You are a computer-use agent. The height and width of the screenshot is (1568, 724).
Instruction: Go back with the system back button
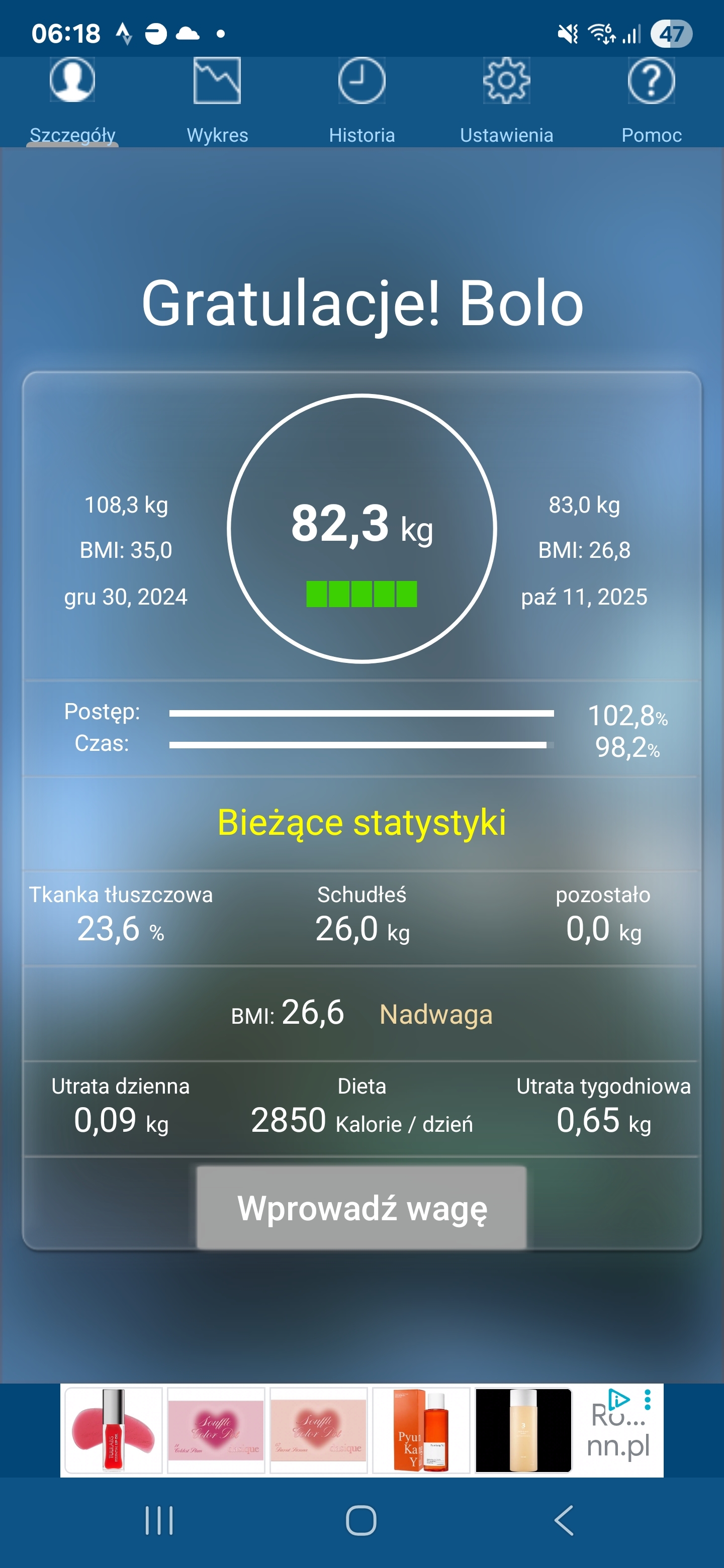tap(565, 1520)
